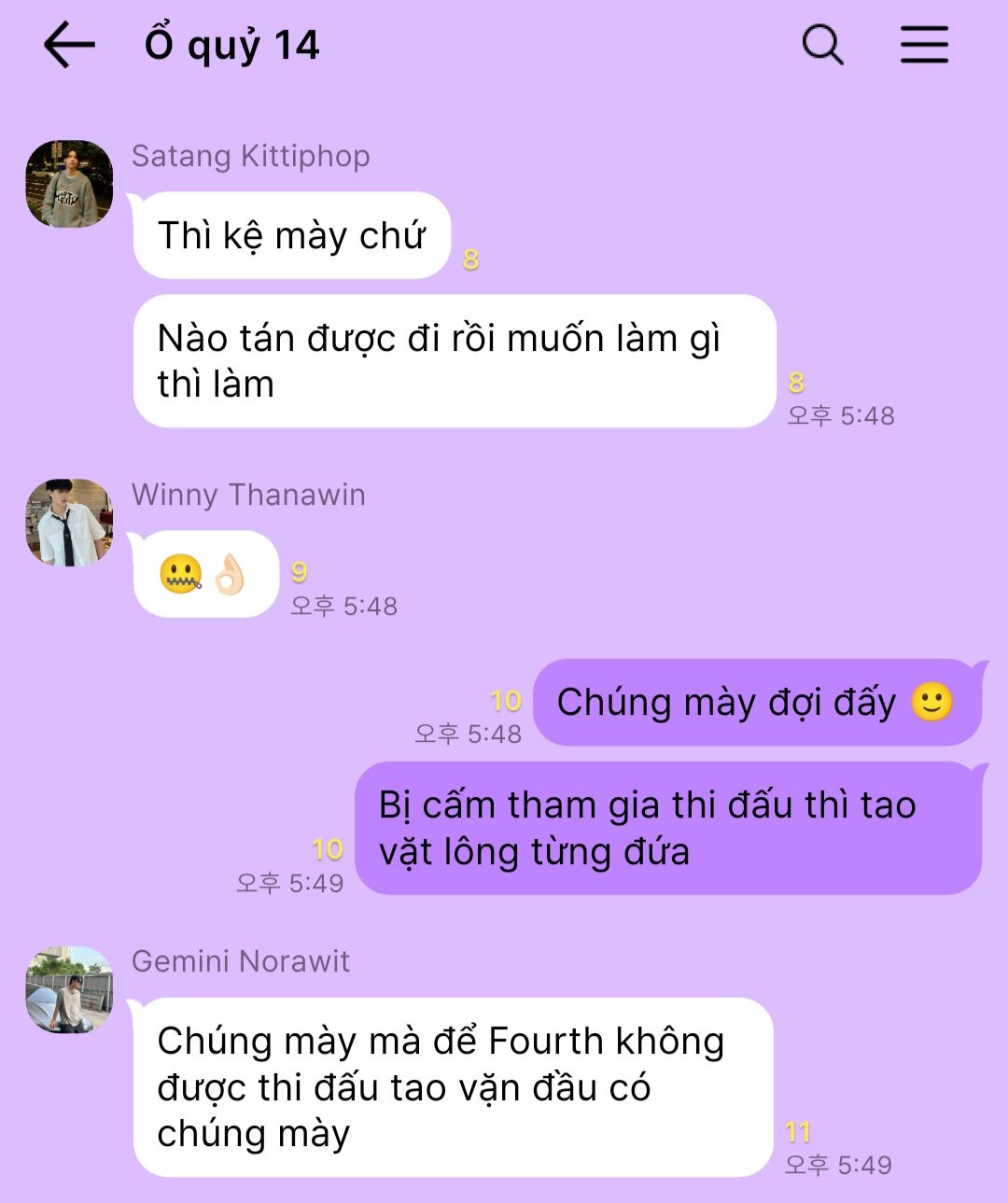Open Satang Kittiphop's profile picture
The image size is (1008, 1203).
tap(69, 184)
